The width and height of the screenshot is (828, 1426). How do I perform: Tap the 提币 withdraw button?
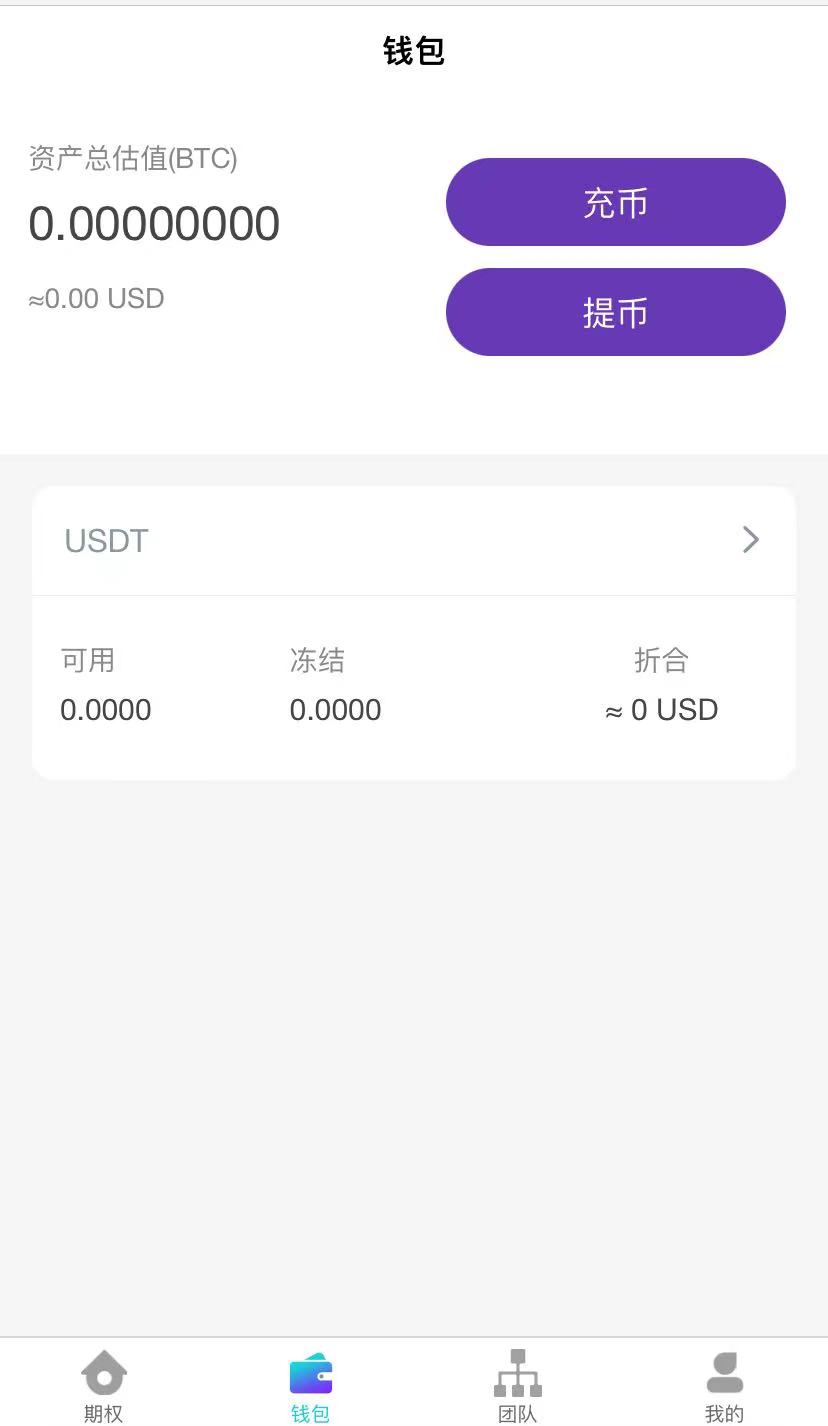click(x=615, y=313)
